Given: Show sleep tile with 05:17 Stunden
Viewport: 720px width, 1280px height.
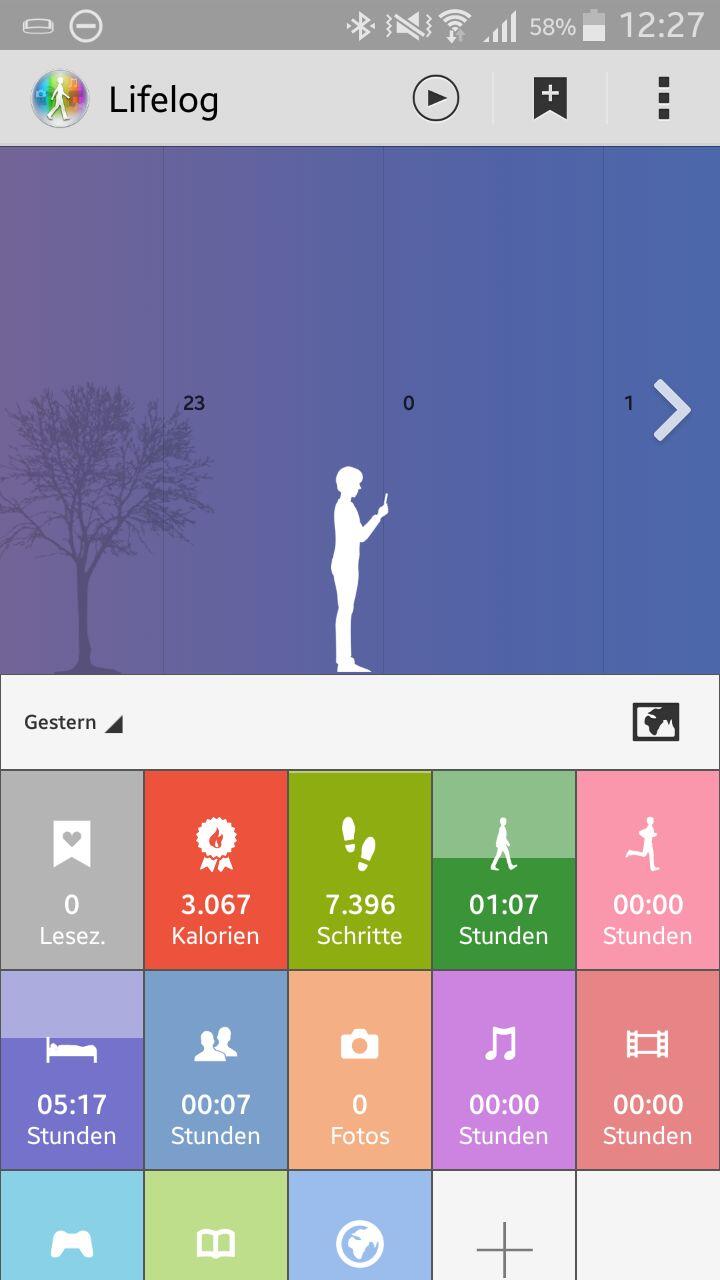Looking at the screenshot, I should click(x=72, y=1070).
